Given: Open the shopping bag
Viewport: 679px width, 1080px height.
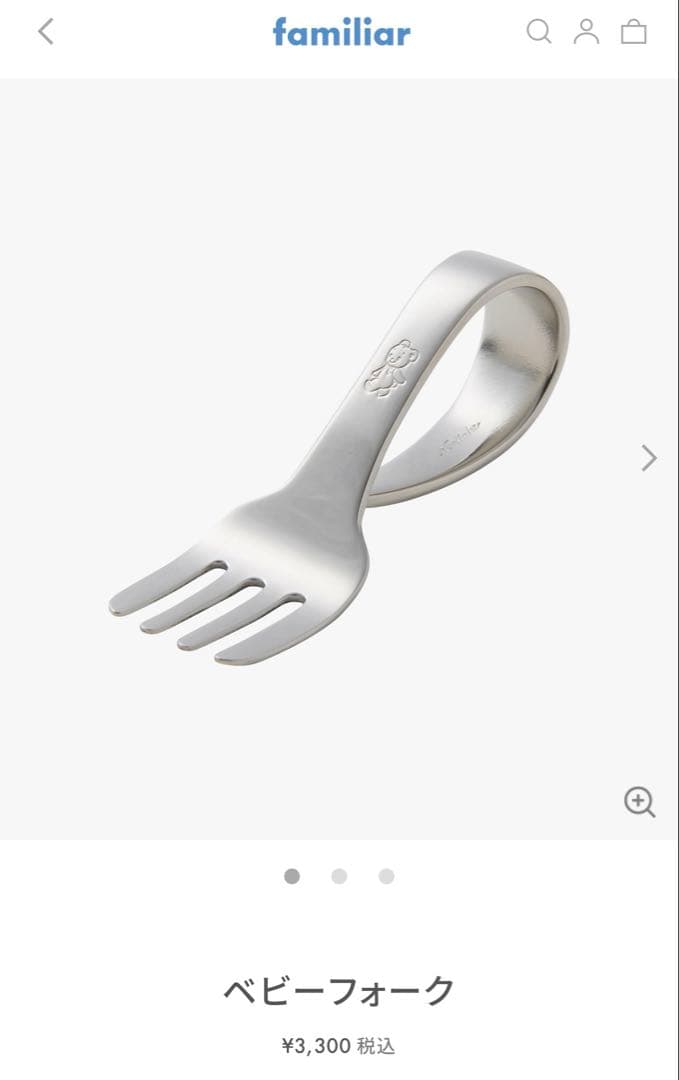Looking at the screenshot, I should pyautogui.click(x=634, y=32).
